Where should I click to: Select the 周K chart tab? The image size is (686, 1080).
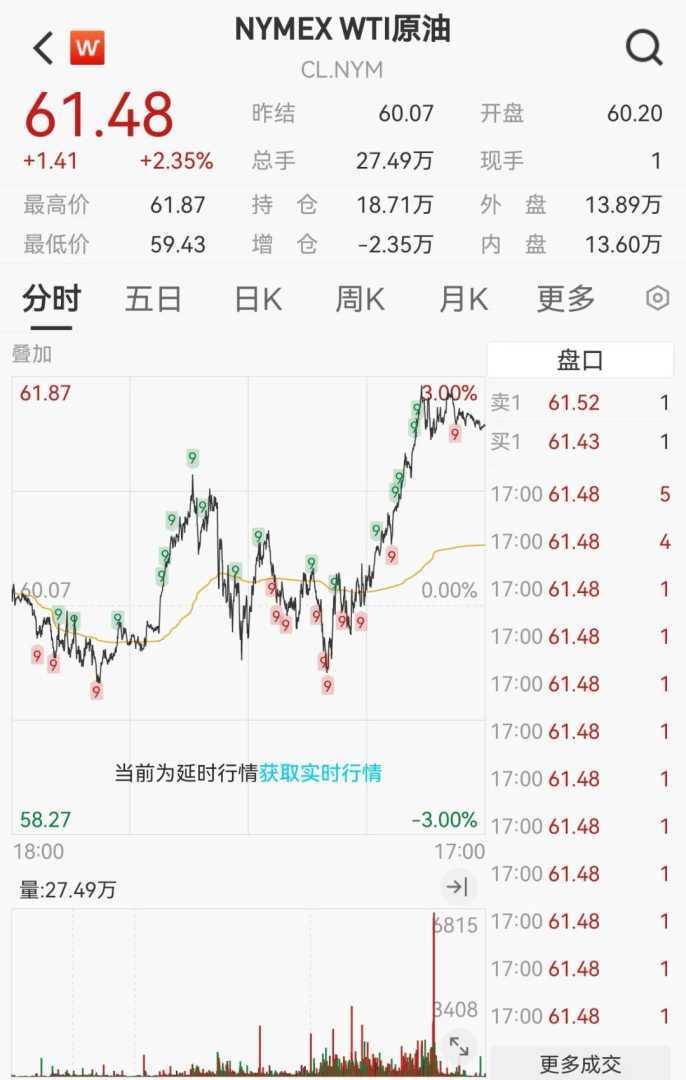point(360,298)
